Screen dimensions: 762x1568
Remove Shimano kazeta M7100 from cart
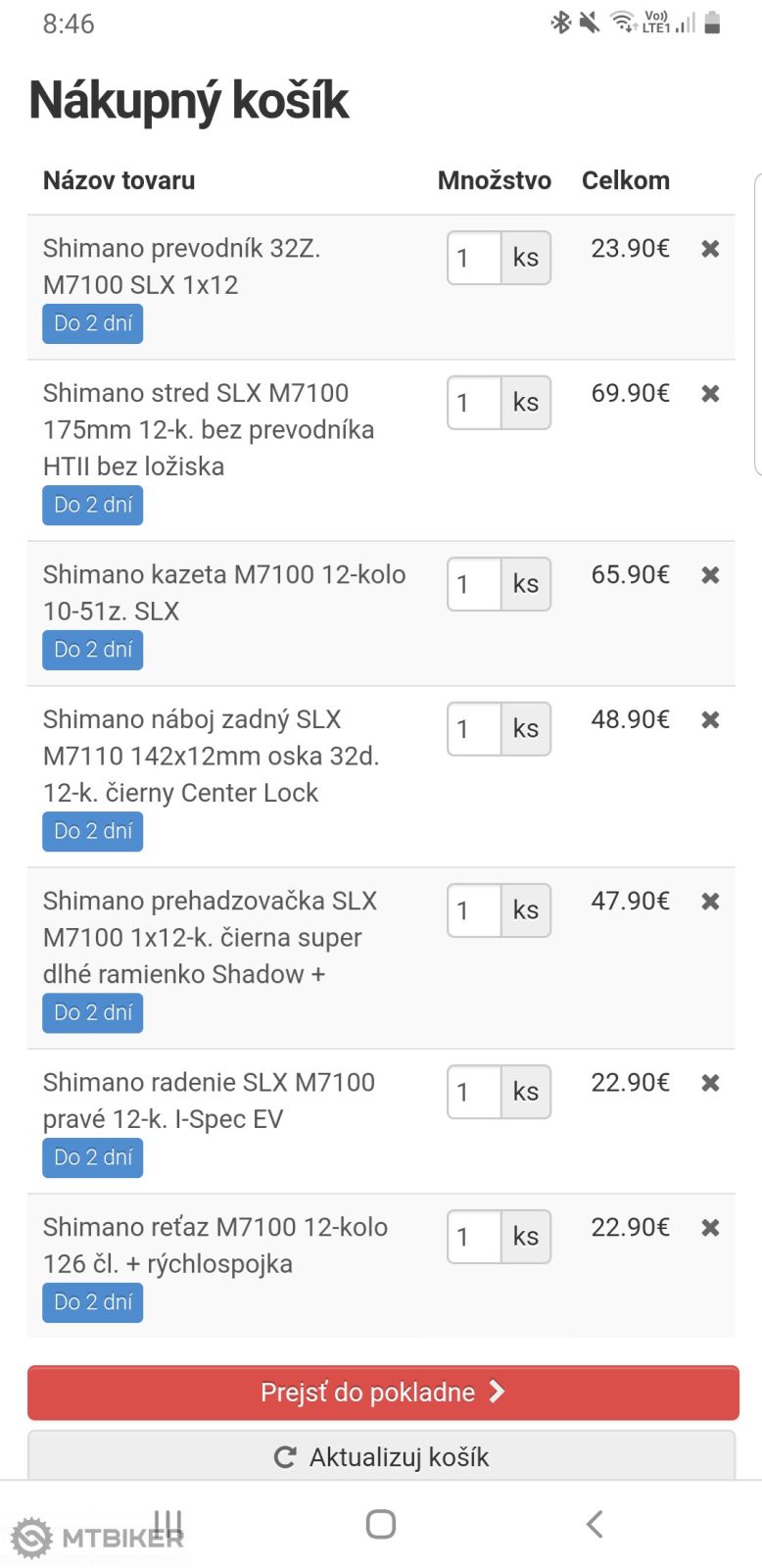coord(709,575)
